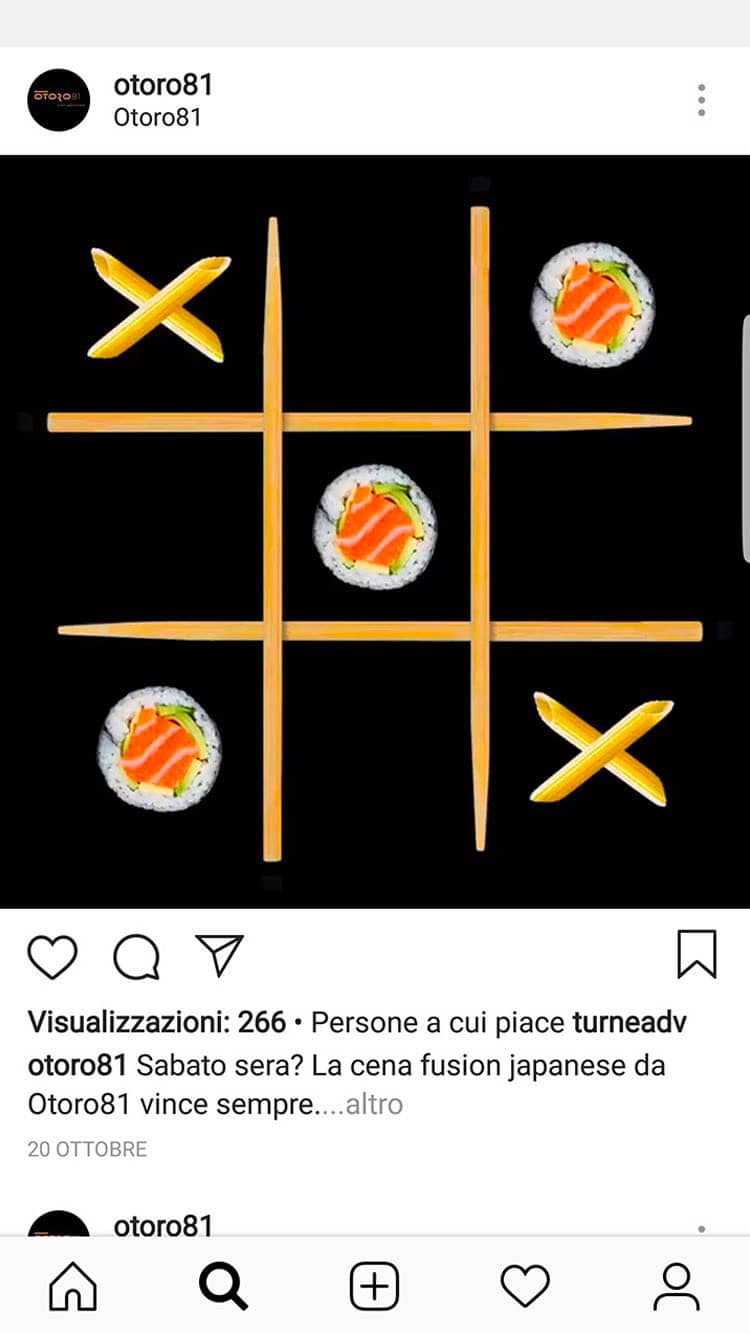This screenshot has width=750, height=1334.
Task: Switch to the Search tab
Action: coord(223,1286)
